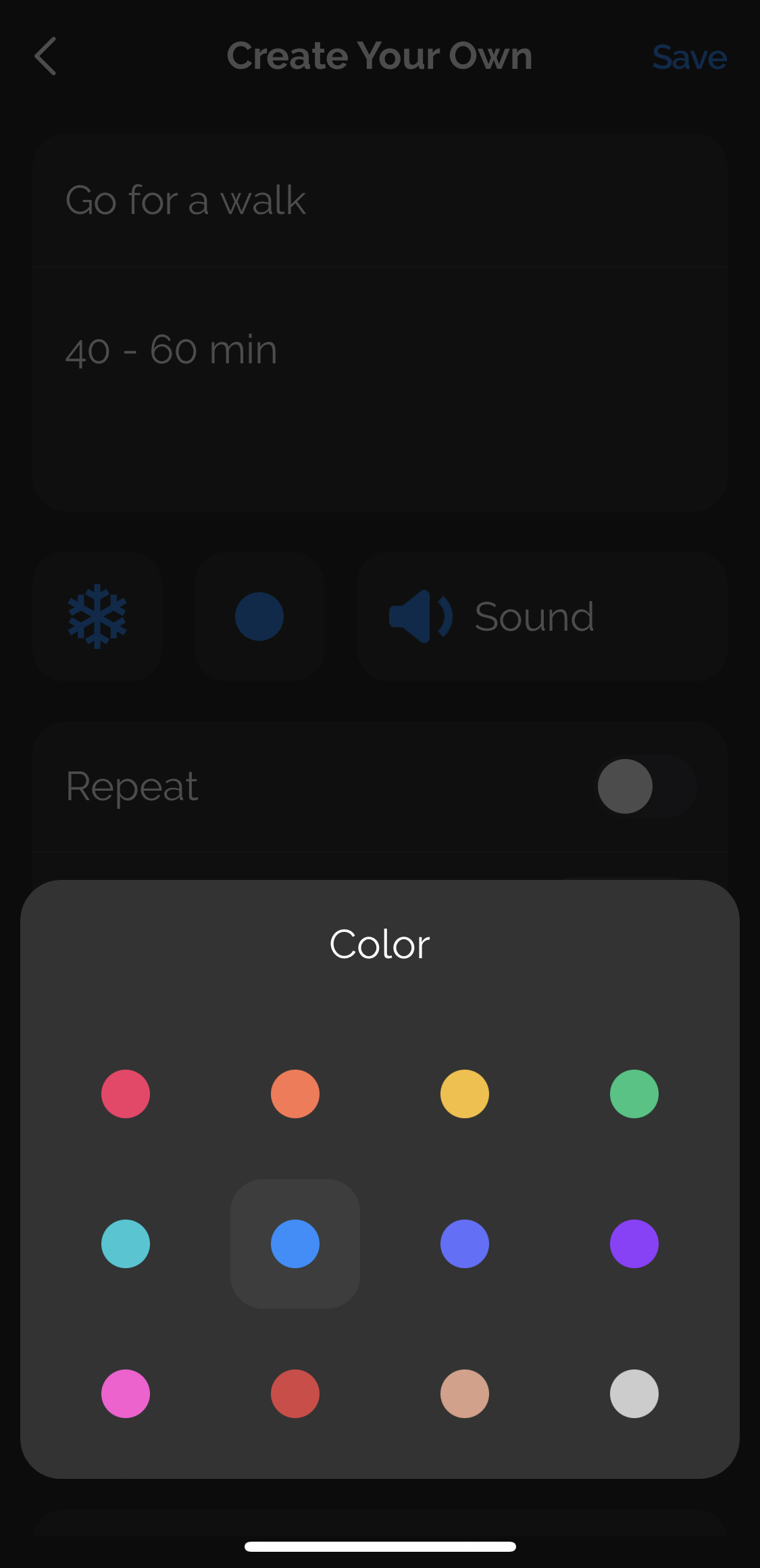This screenshot has height=1568, width=760.
Task: Open the snowflake icon picker
Action: click(97, 617)
